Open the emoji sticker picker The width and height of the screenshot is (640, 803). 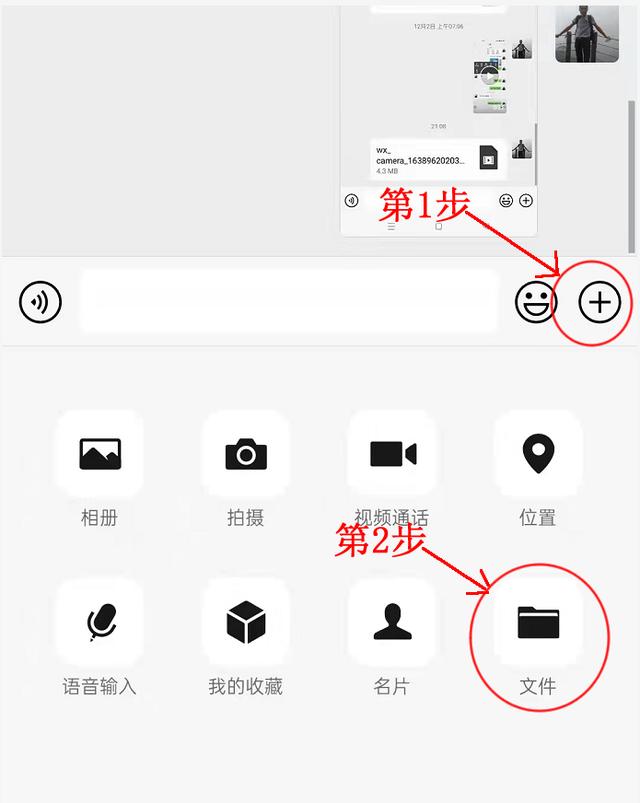click(536, 302)
